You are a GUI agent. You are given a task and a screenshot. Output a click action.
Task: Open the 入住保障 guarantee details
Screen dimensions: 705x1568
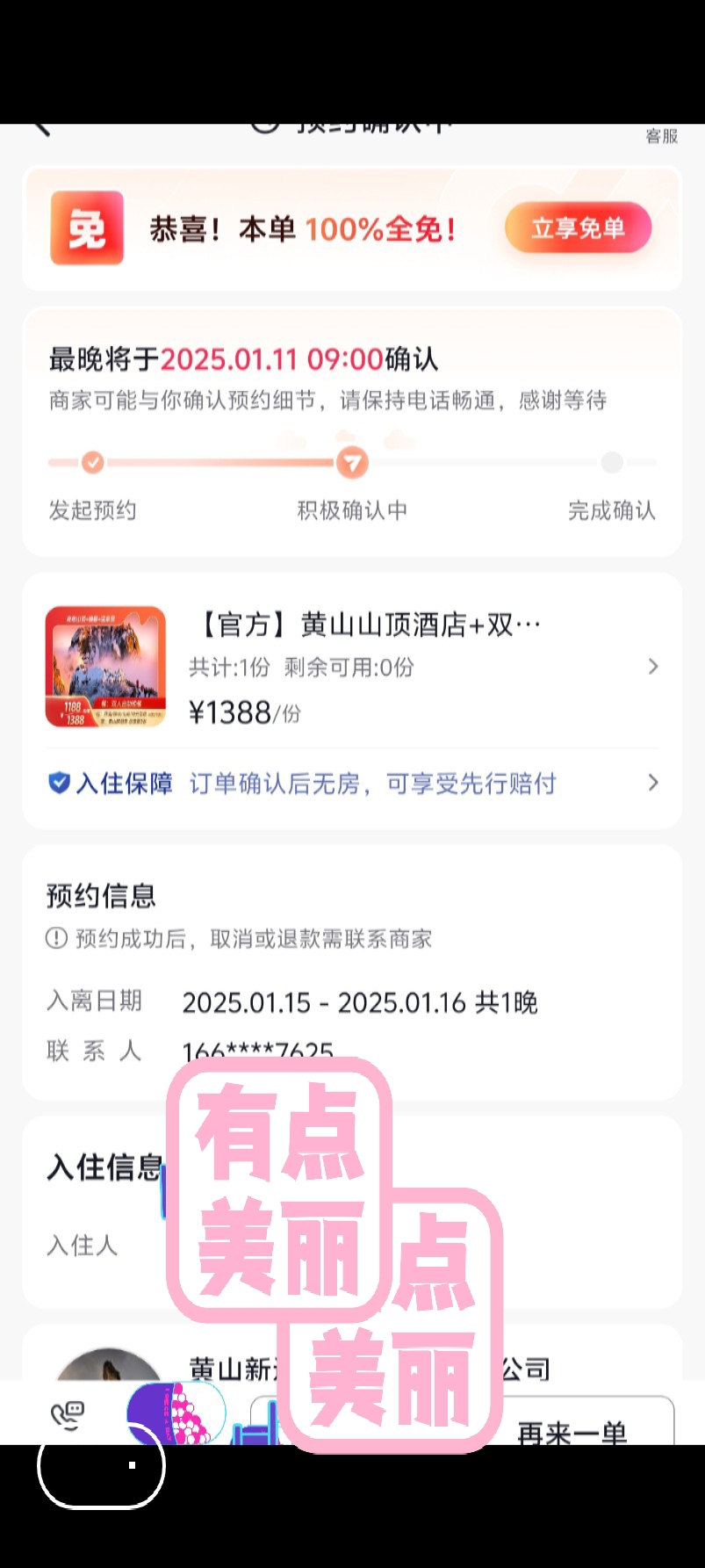[x=351, y=783]
